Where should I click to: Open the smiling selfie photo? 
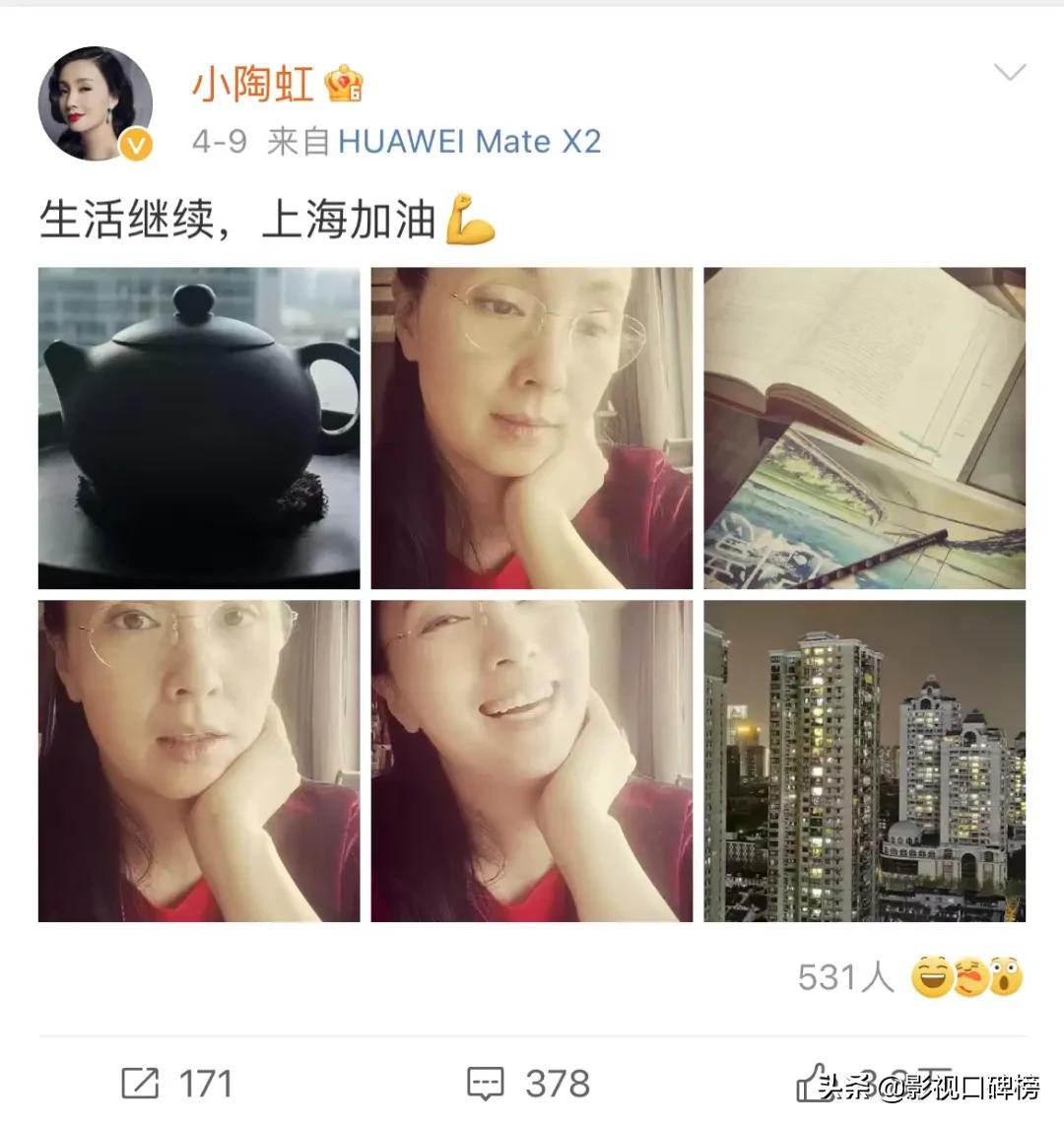click(x=532, y=761)
